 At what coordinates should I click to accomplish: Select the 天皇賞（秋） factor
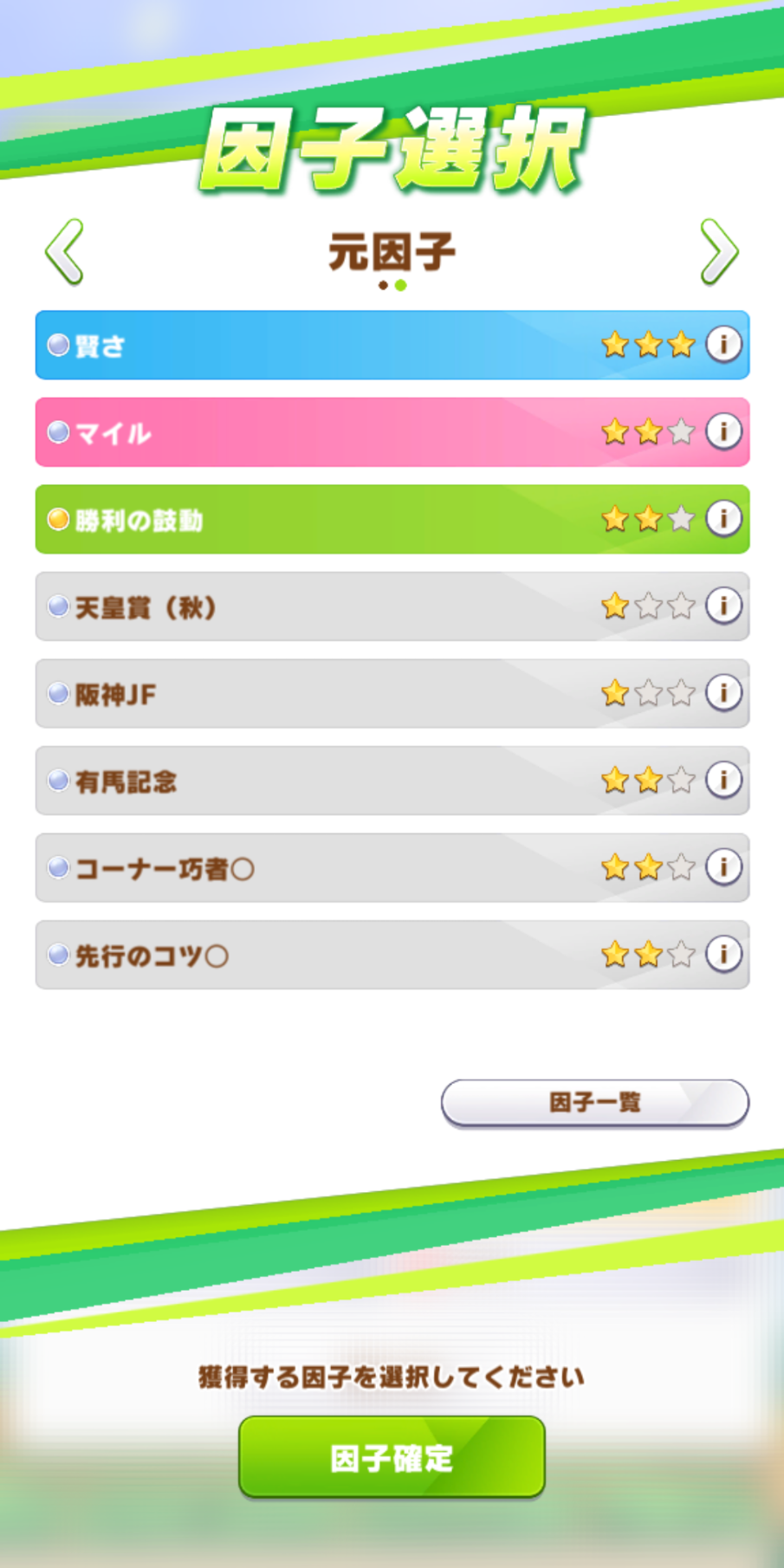point(392,606)
